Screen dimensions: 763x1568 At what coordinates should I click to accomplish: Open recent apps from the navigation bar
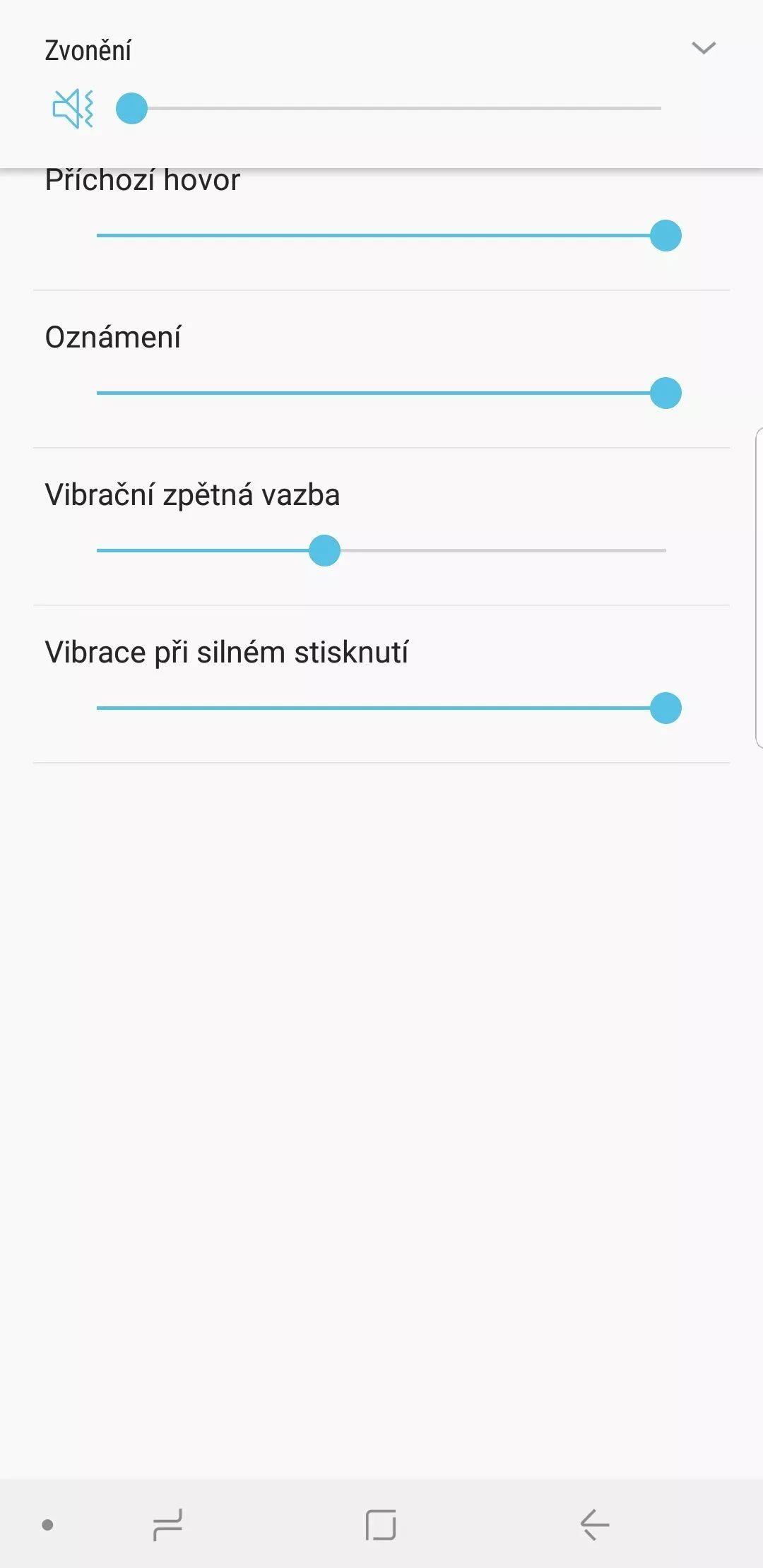click(167, 1524)
